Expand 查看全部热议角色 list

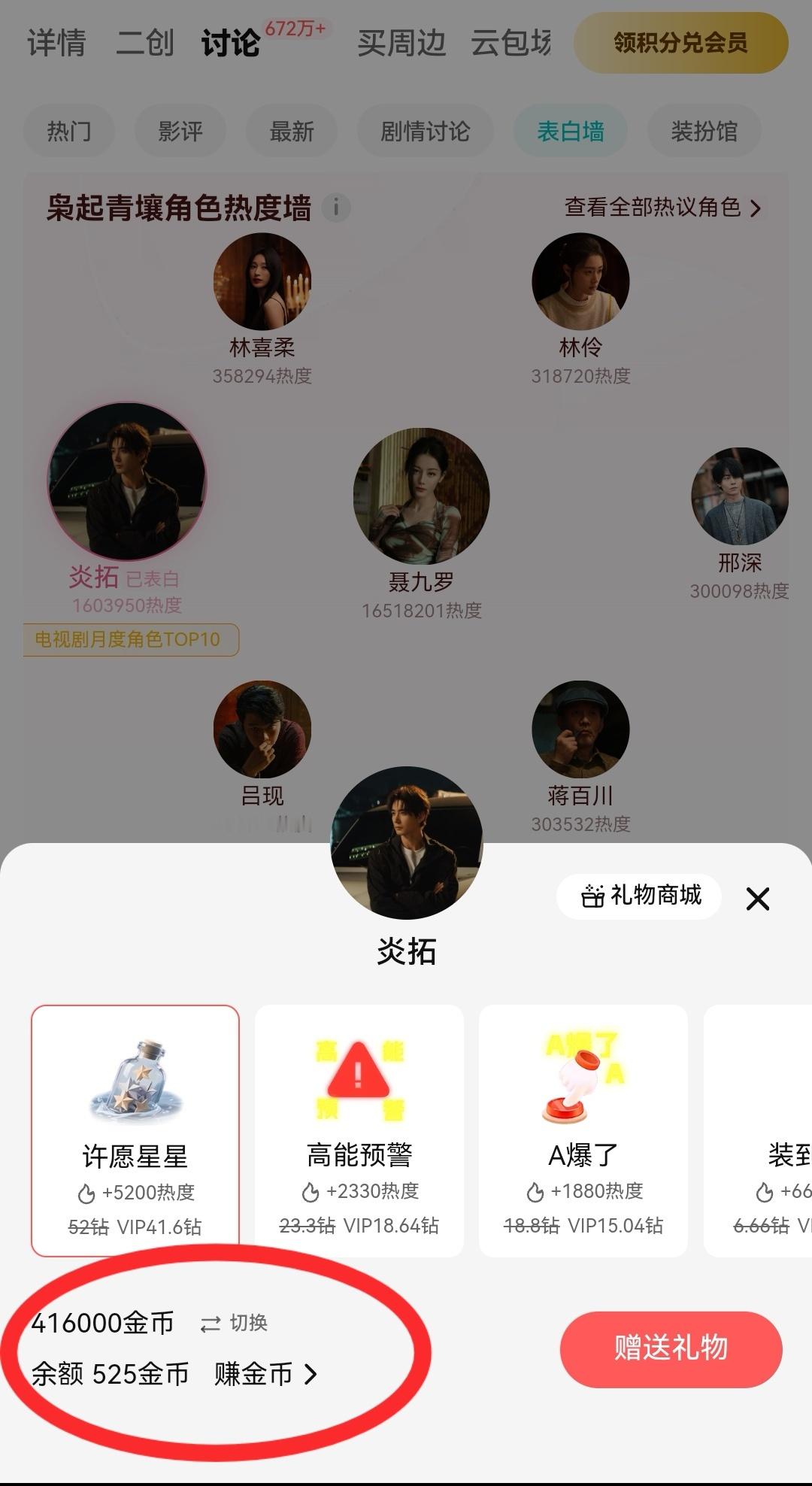click(x=660, y=208)
